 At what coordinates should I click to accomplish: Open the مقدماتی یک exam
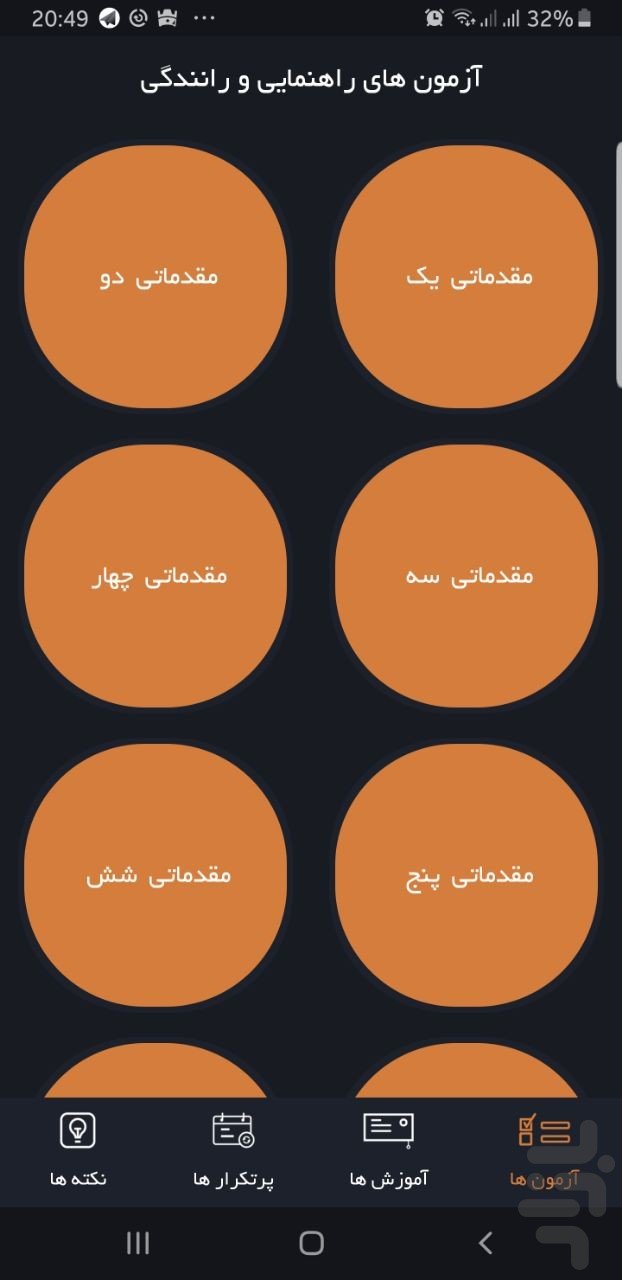(467, 276)
